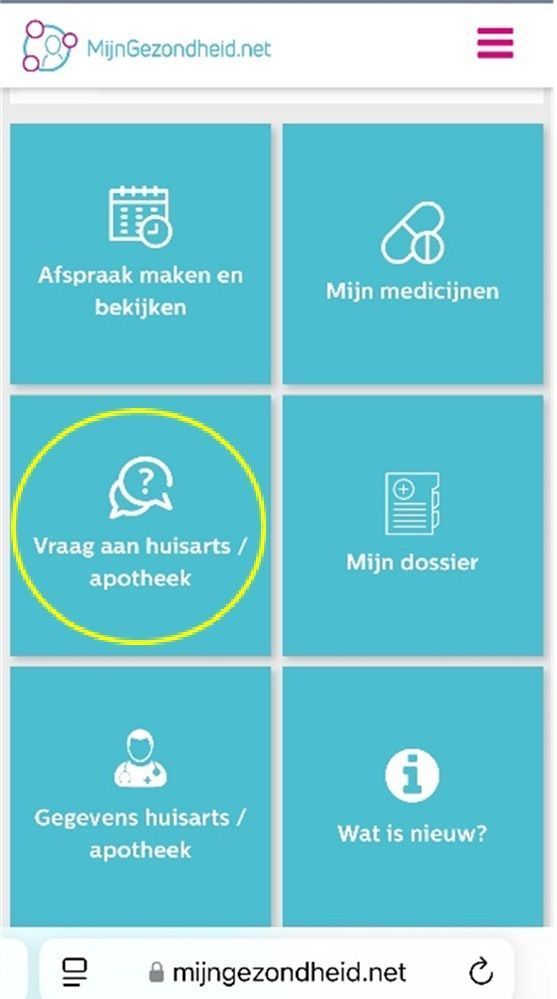This screenshot has height=999, width=557.
Task: Open the hamburger menu
Action: pos(495,43)
